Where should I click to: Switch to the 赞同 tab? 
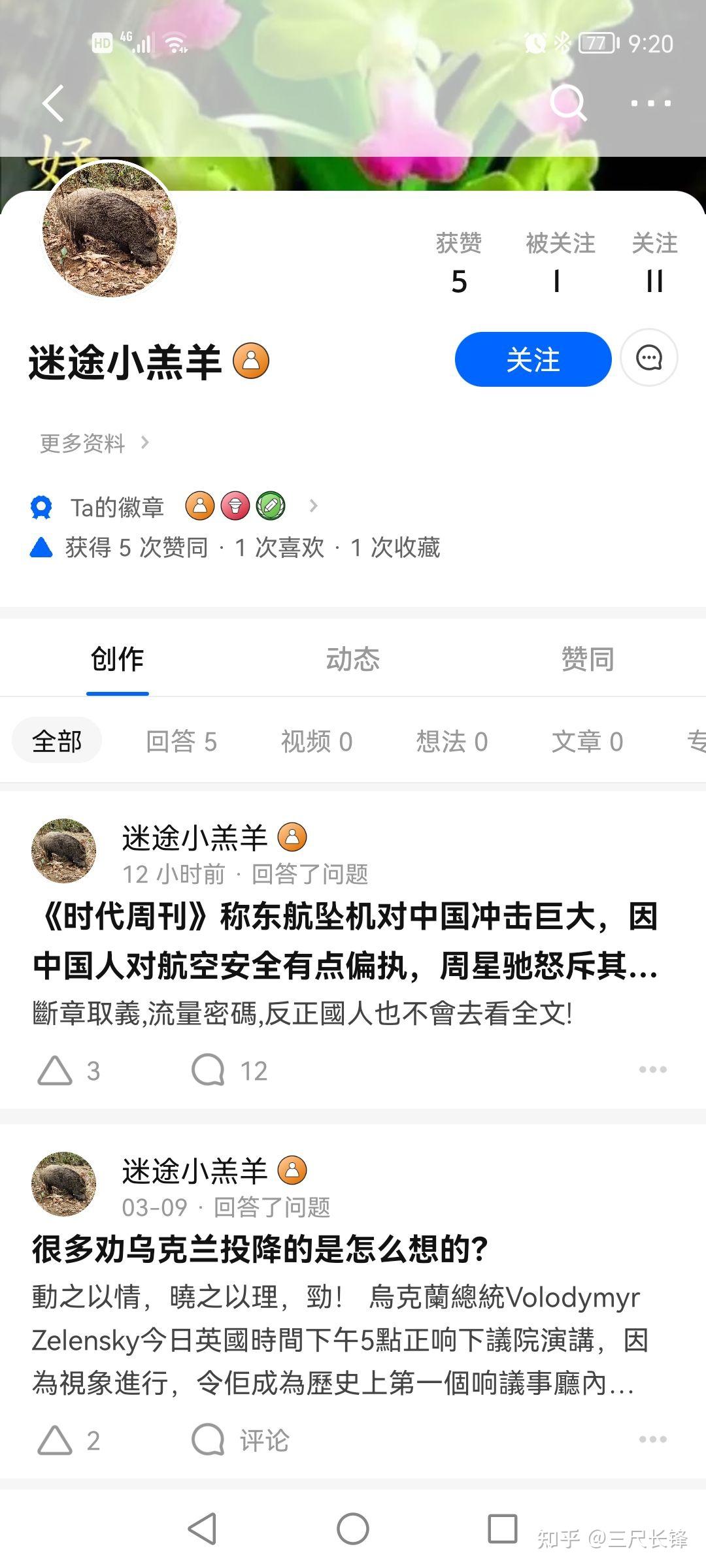[587, 659]
